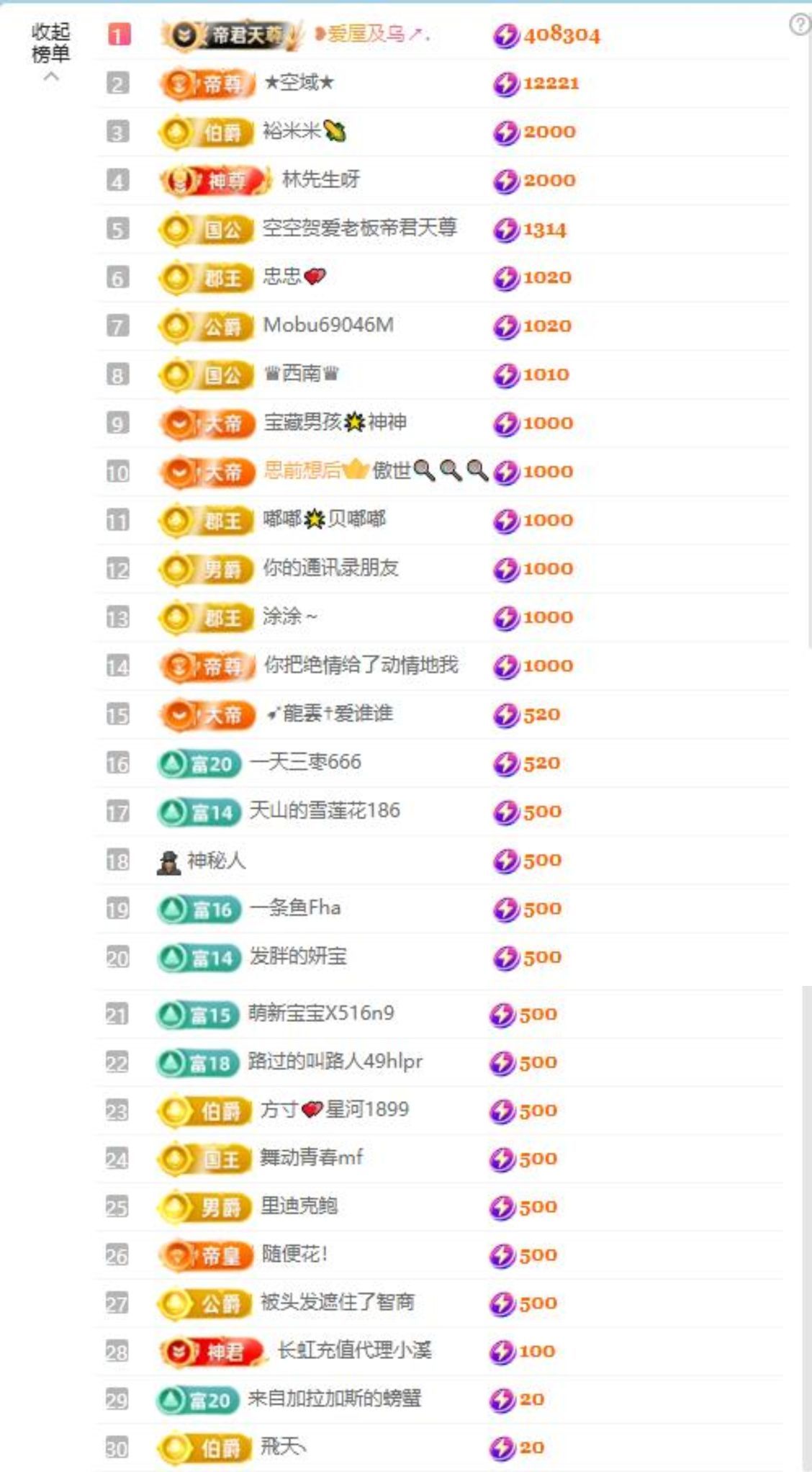This screenshot has width=812, height=1472.
Task: Open 你的通讯录朋友's row
Action: point(330,567)
